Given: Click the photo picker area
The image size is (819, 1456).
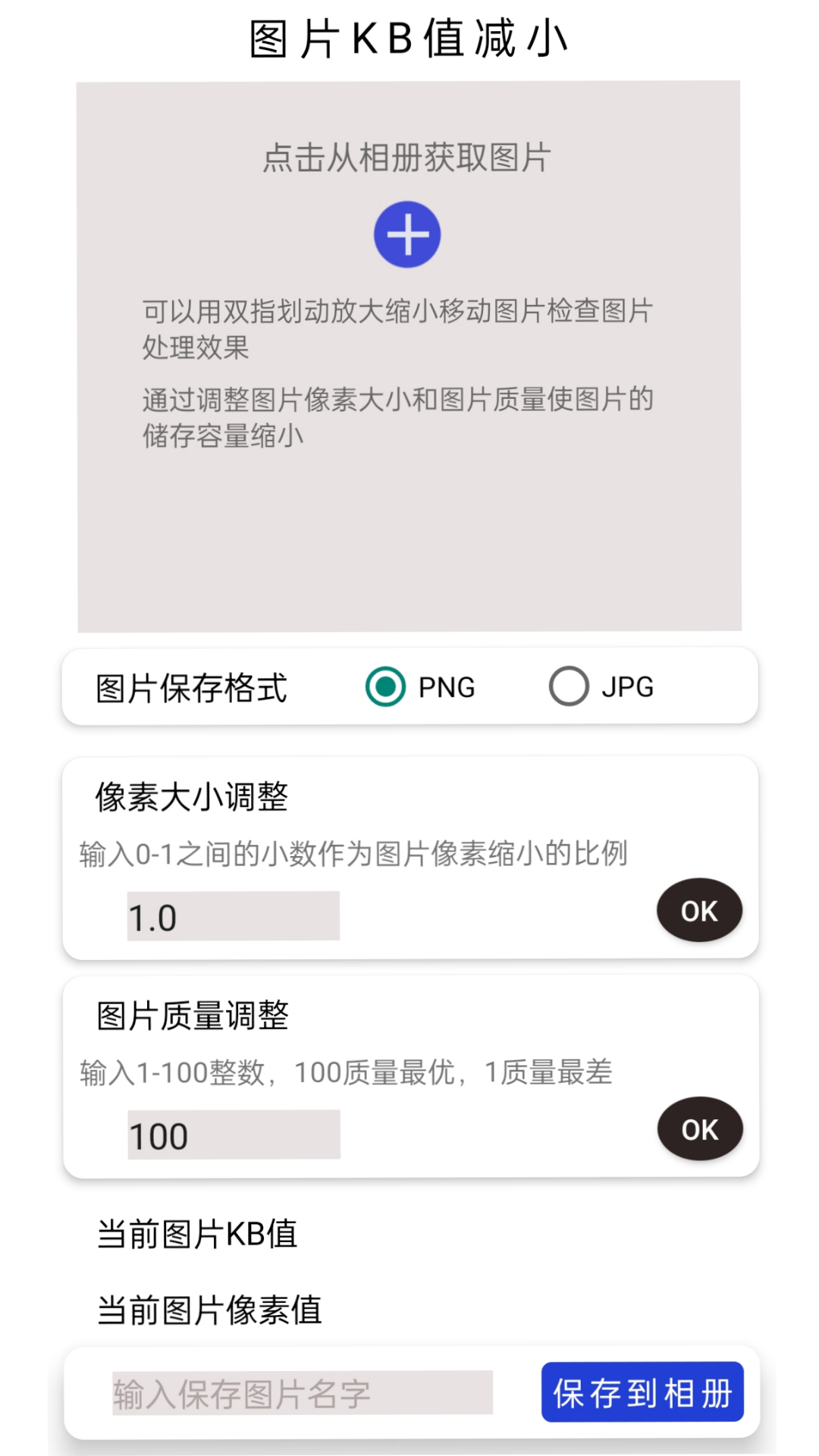Looking at the screenshot, I should pos(409,531).
